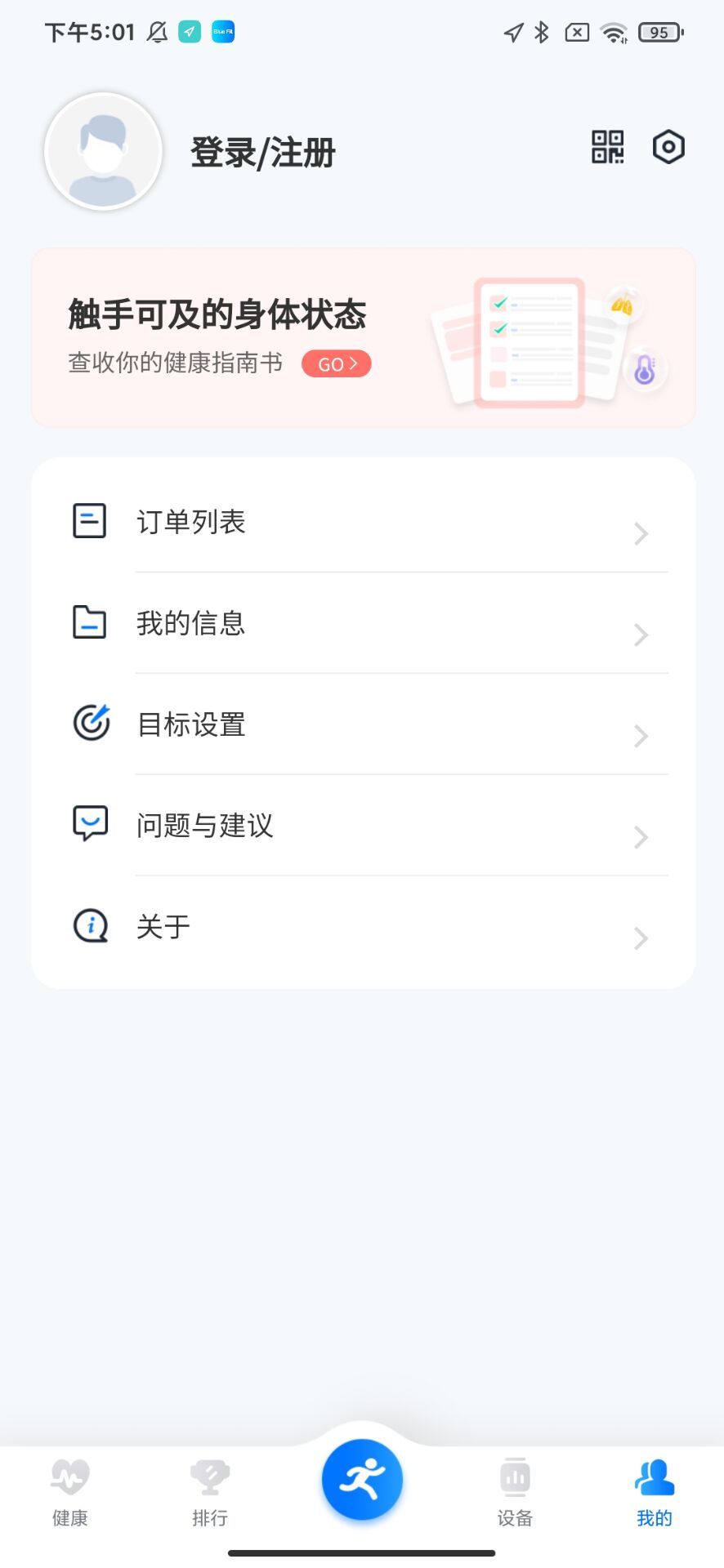
Task: Open settings via the hexagon gear icon
Action: click(668, 148)
